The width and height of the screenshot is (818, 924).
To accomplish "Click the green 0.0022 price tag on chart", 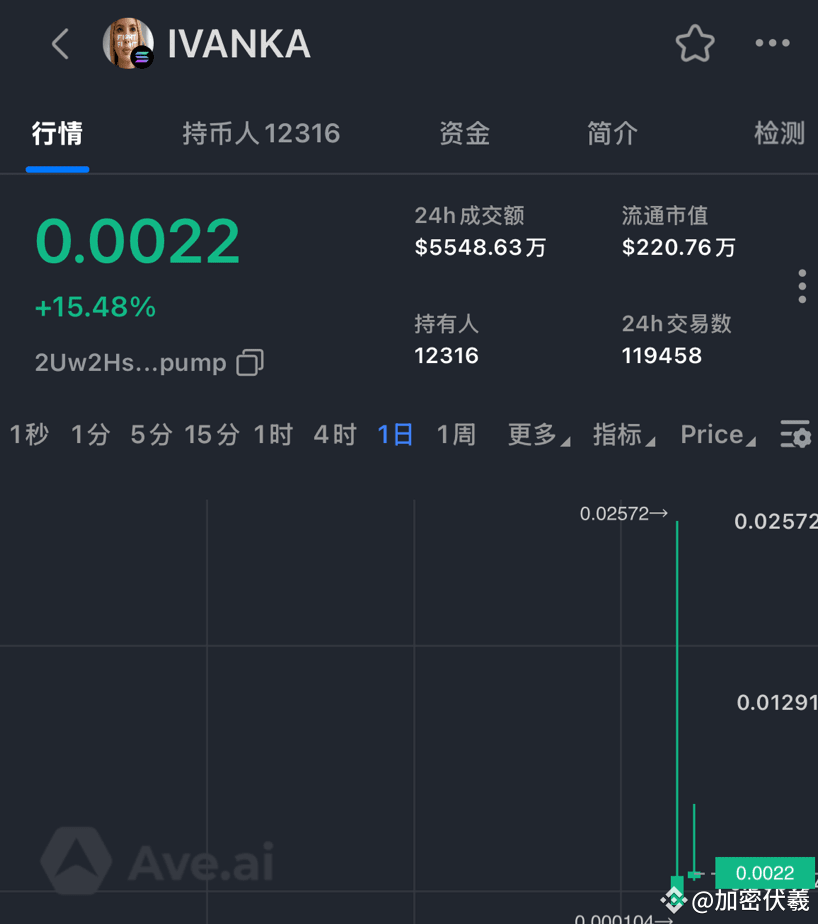I will coord(763,872).
